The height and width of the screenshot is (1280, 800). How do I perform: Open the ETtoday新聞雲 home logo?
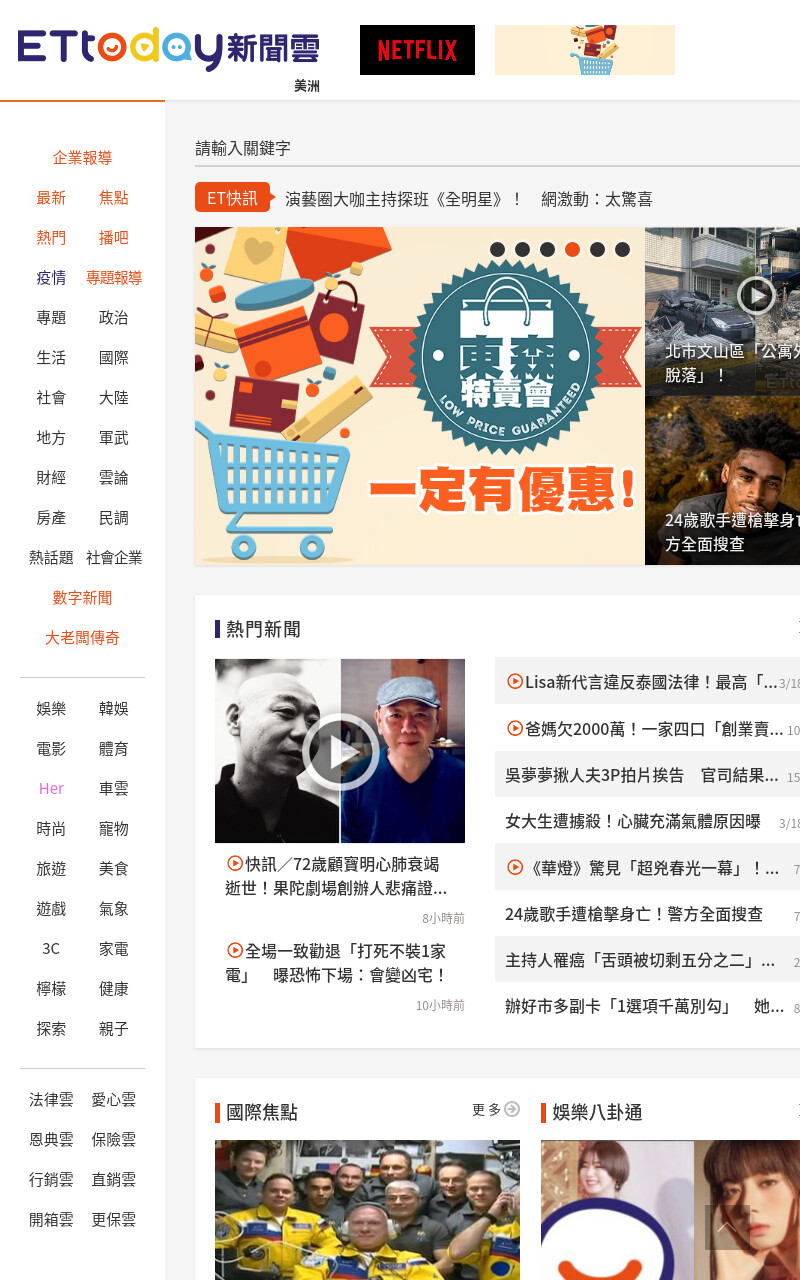[x=168, y=50]
